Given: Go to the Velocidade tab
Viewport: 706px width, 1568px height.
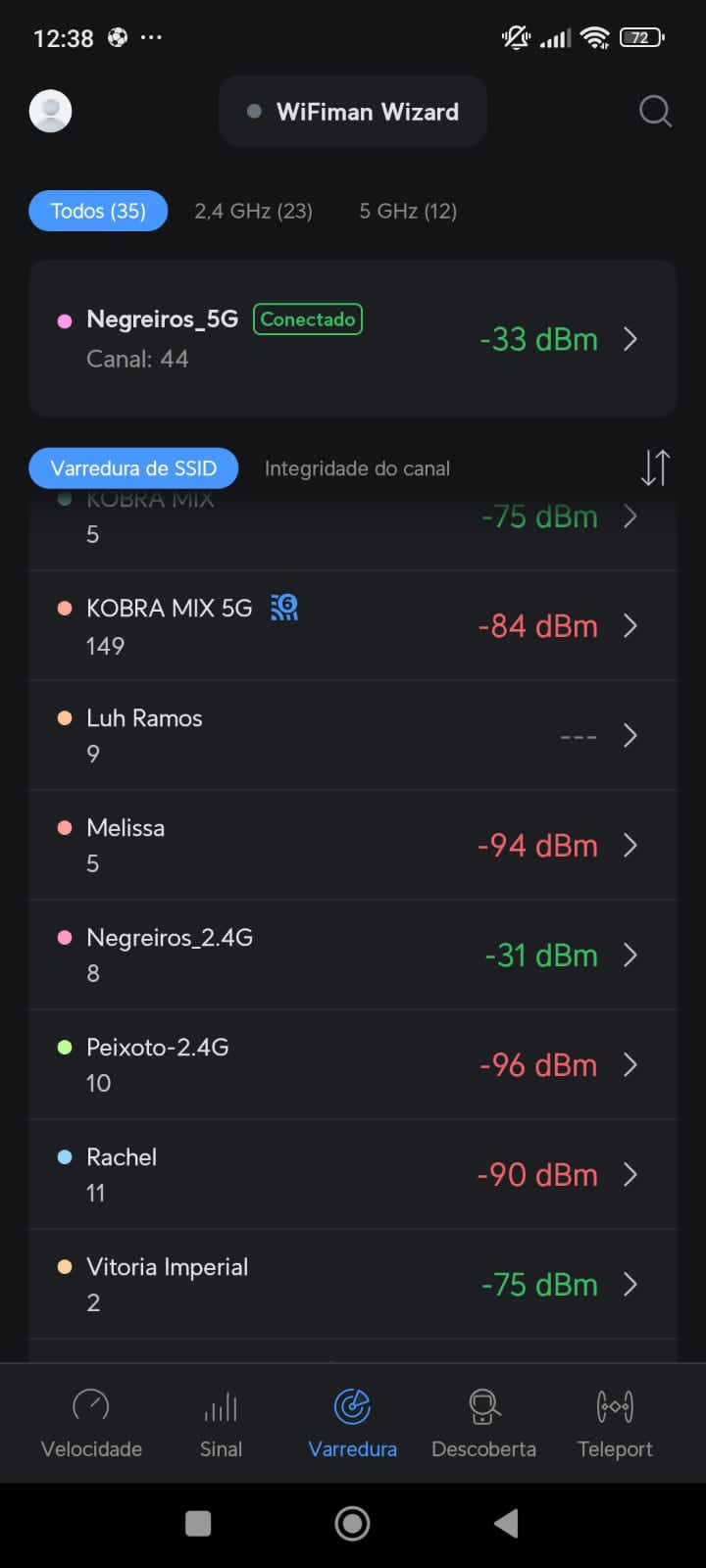Looking at the screenshot, I should click(91, 1423).
